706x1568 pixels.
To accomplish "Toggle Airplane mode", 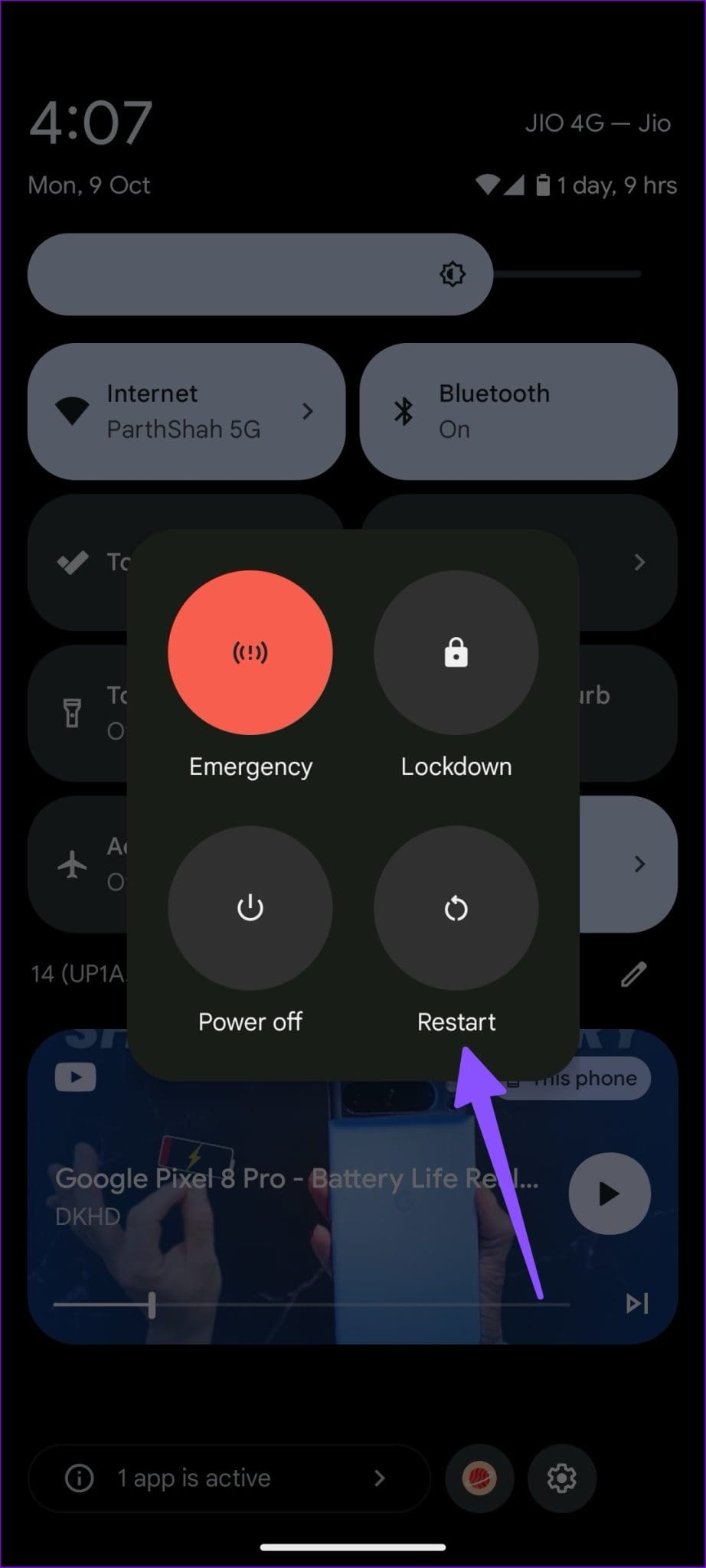I will click(x=74, y=864).
